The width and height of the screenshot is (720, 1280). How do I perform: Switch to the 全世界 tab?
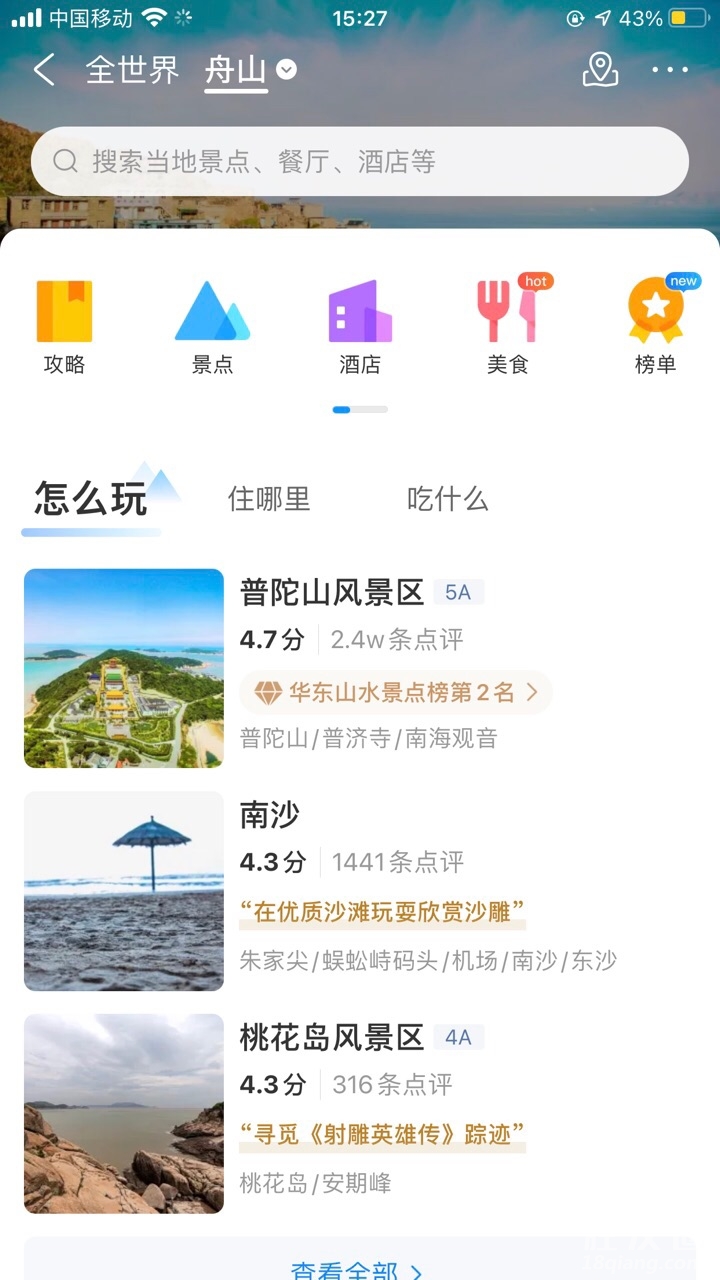[x=132, y=70]
